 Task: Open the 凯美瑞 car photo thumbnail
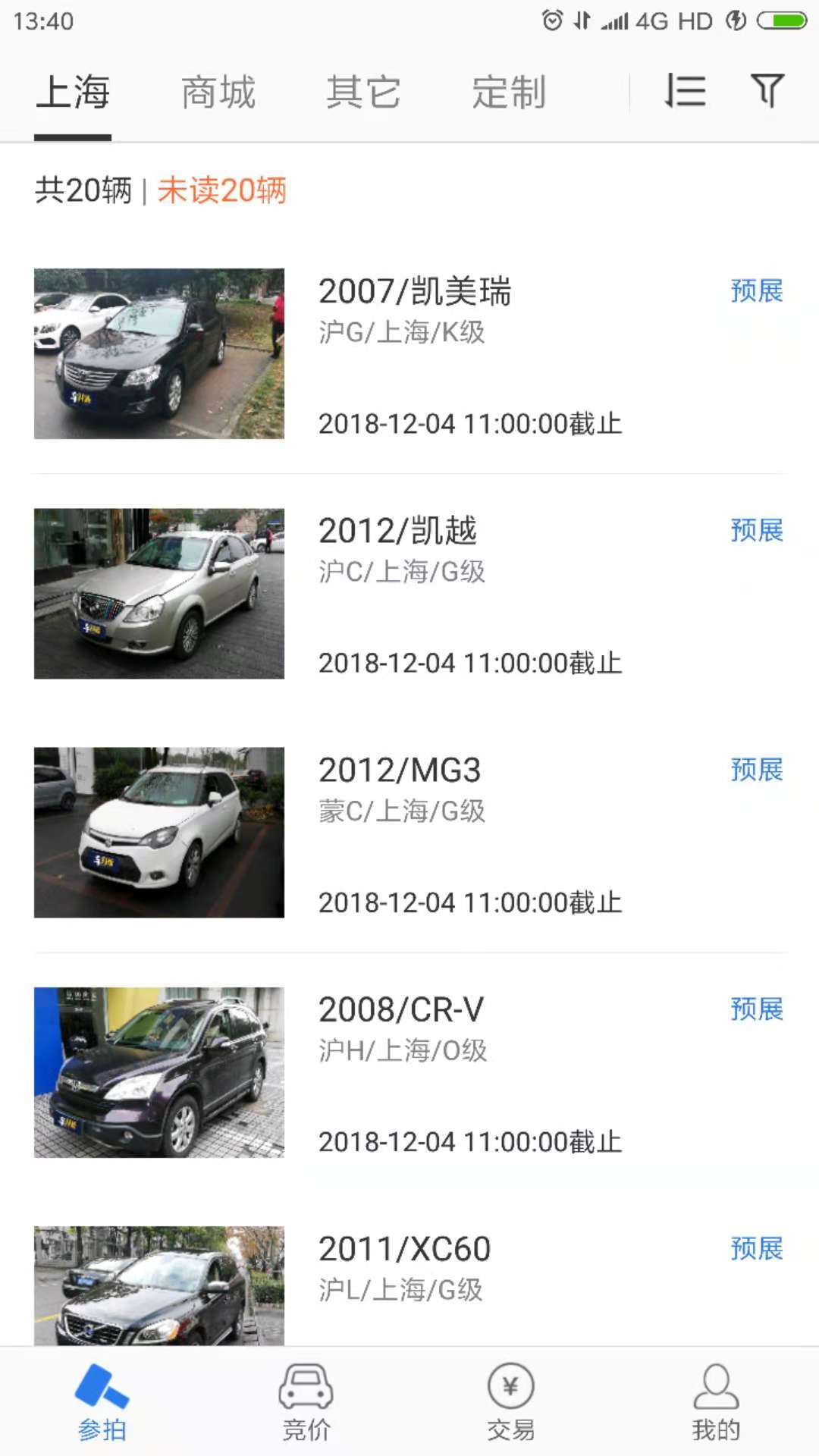click(x=158, y=354)
